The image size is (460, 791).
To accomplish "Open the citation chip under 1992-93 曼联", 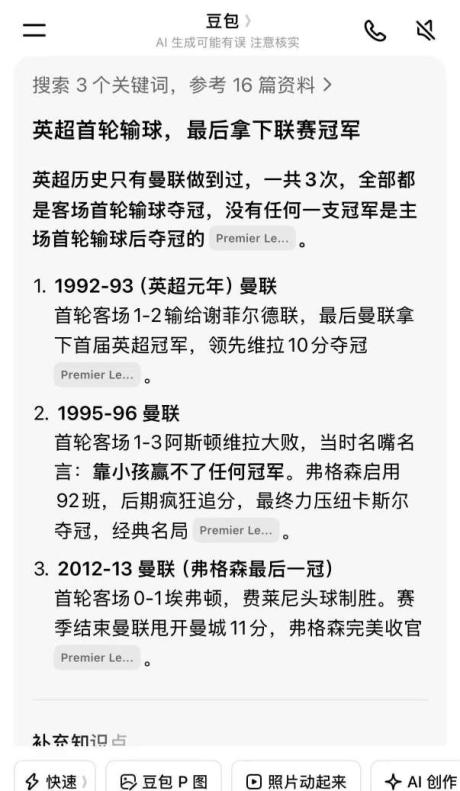I will pos(97,375).
